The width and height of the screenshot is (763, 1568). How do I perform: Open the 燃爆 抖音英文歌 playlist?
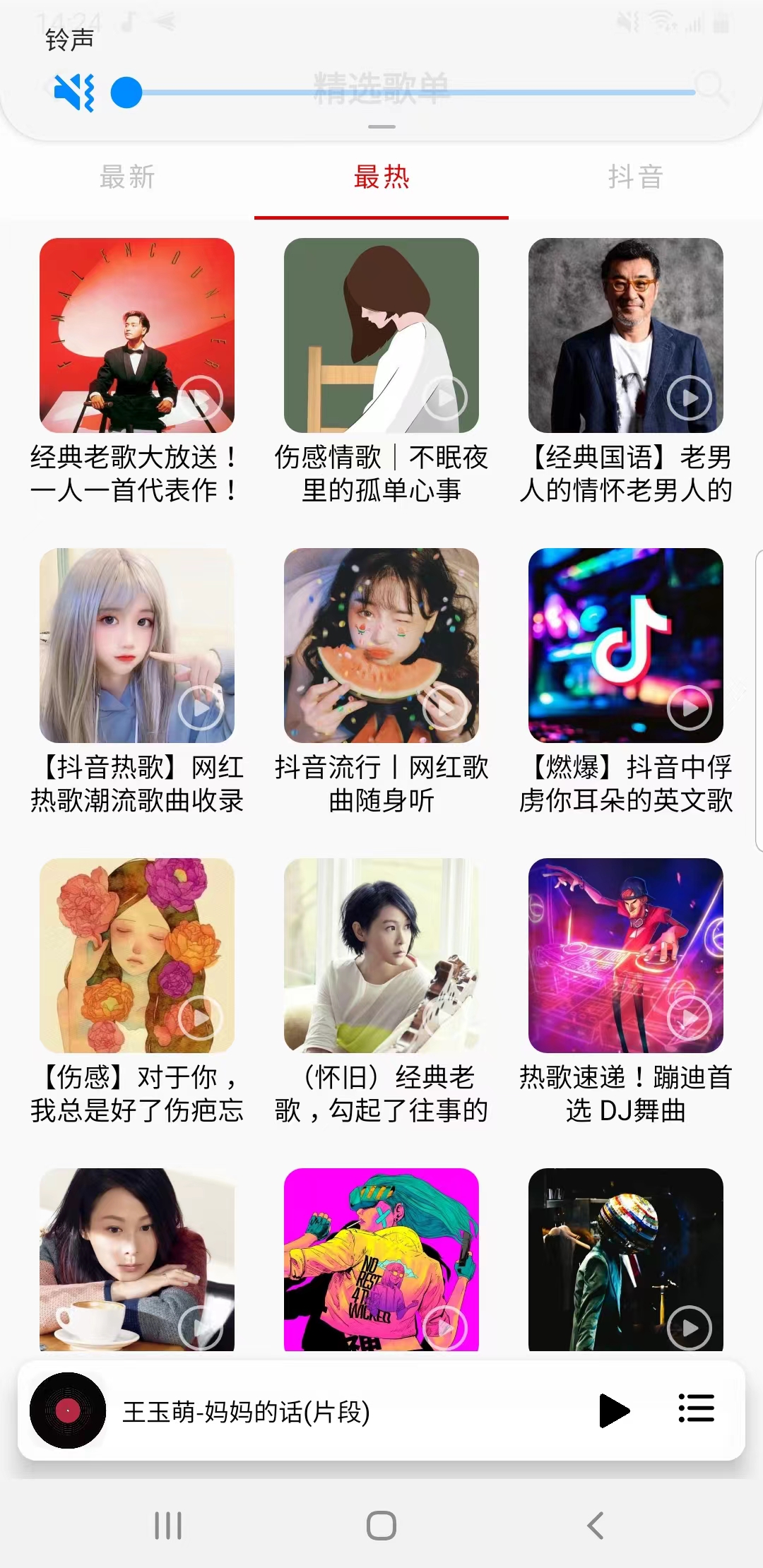pyautogui.click(x=626, y=646)
